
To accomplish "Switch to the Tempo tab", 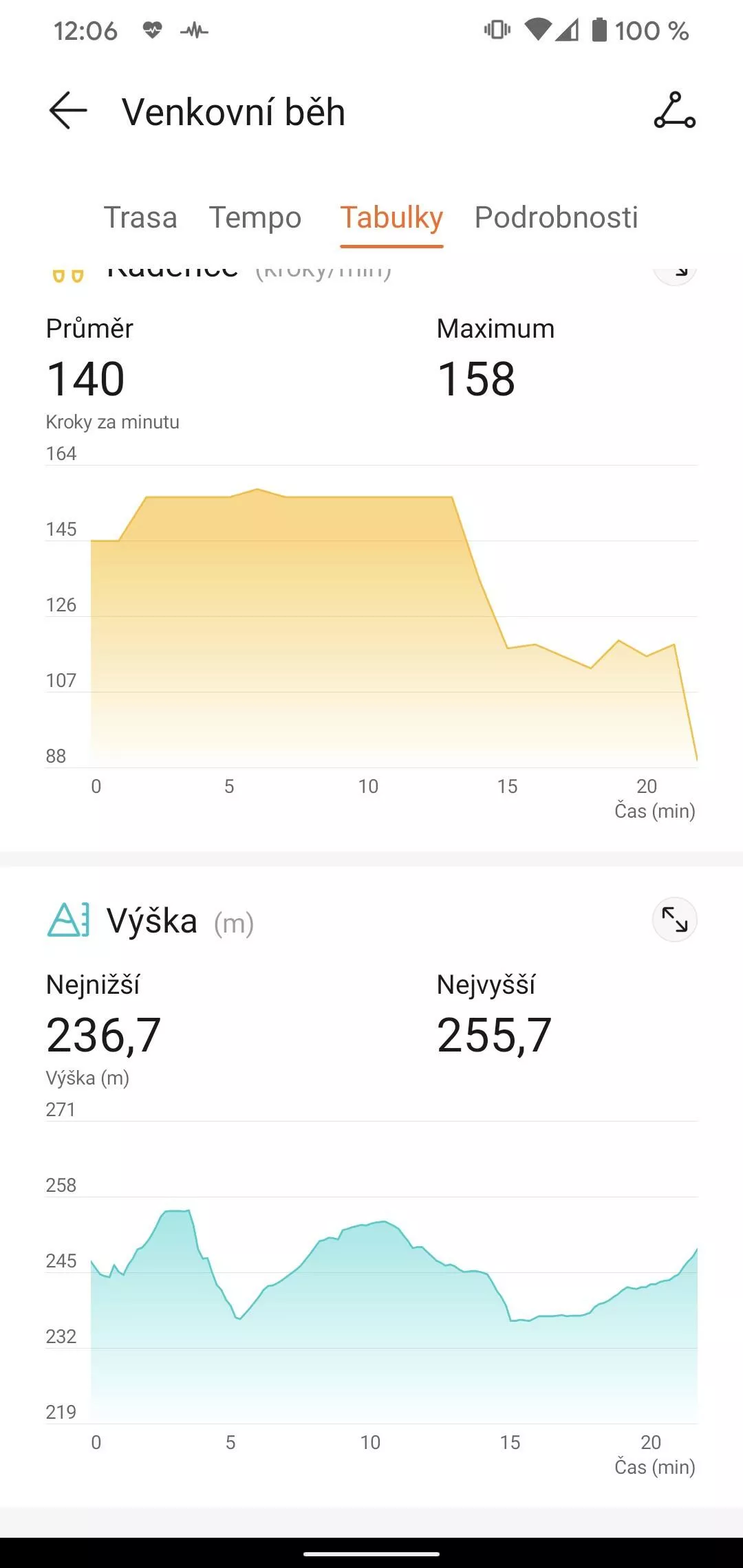I will [x=255, y=217].
